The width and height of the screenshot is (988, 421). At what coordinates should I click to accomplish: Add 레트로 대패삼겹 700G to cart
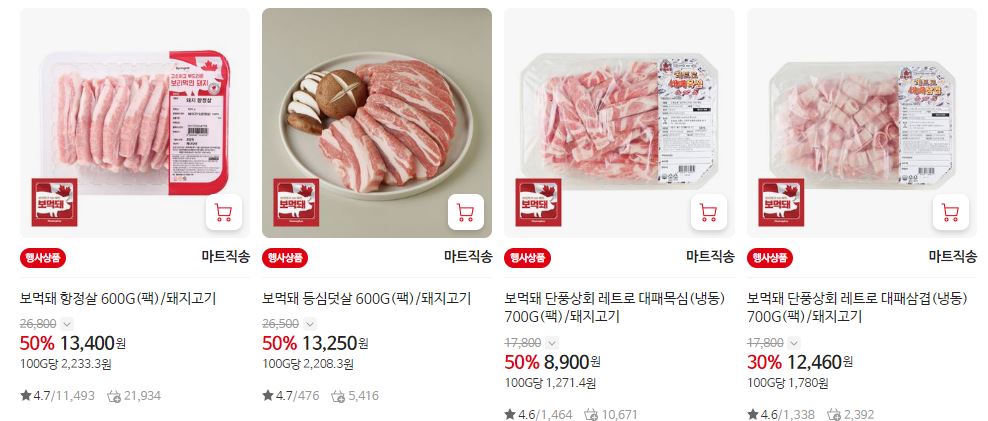coord(950,212)
